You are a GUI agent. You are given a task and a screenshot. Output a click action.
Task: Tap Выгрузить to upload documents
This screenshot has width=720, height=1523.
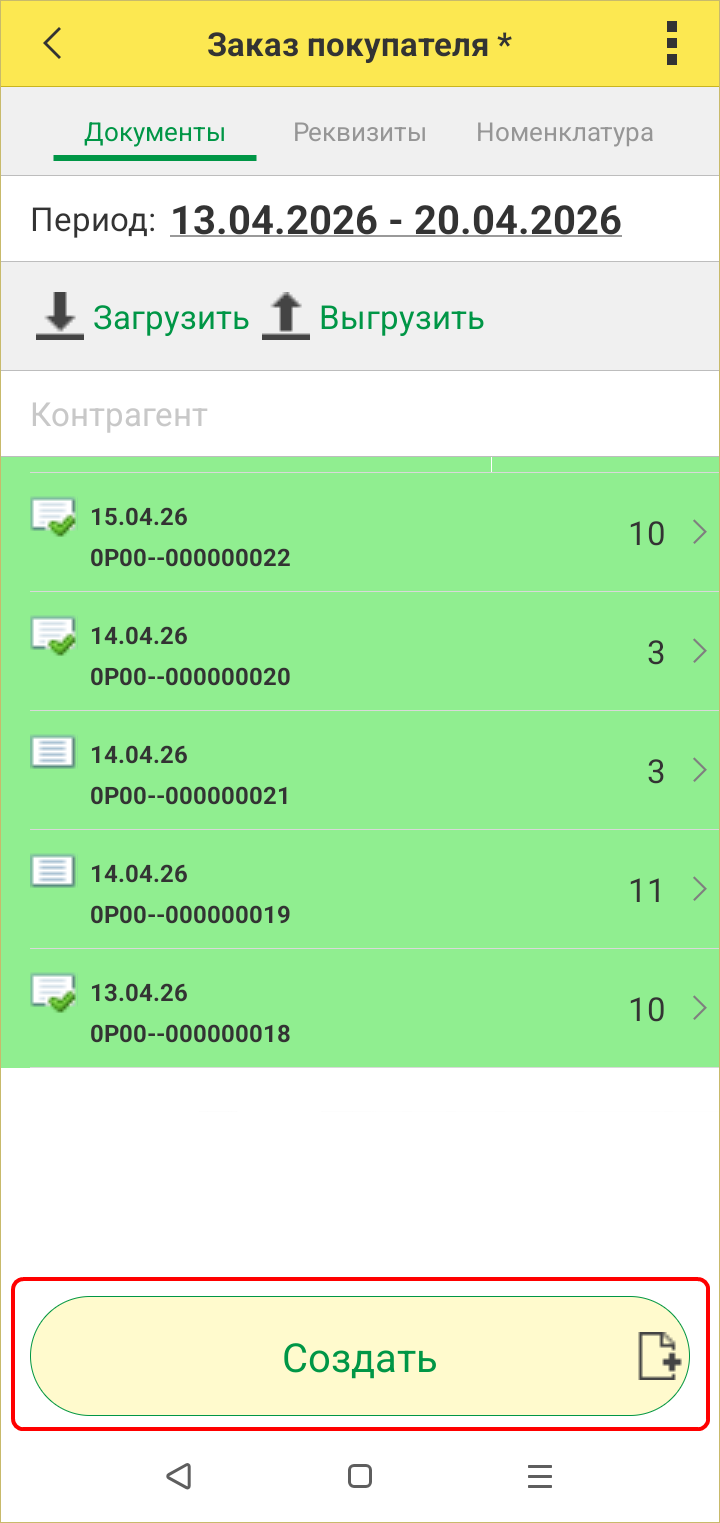coord(374,318)
